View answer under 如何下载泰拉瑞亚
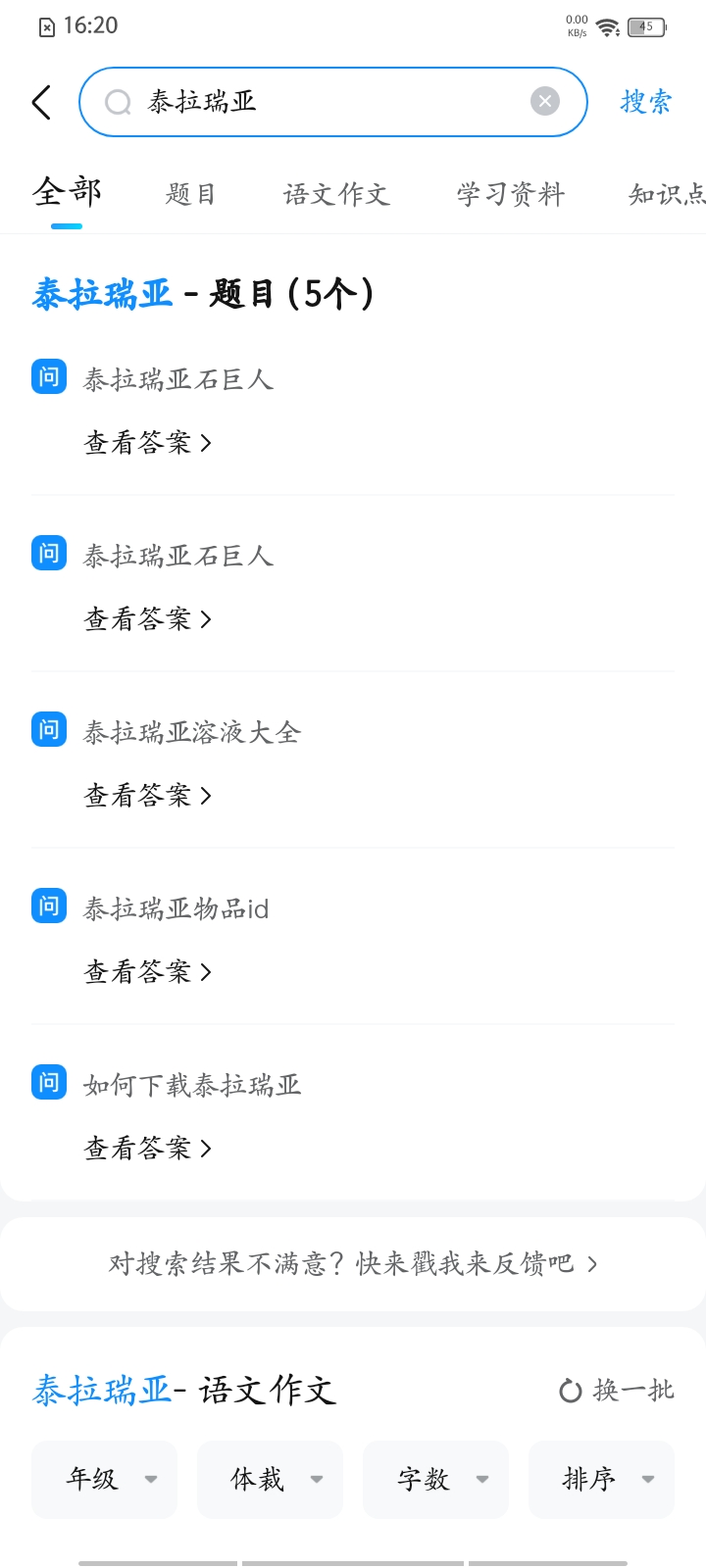The height and width of the screenshot is (1568, 706). [x=148, y=1148]
